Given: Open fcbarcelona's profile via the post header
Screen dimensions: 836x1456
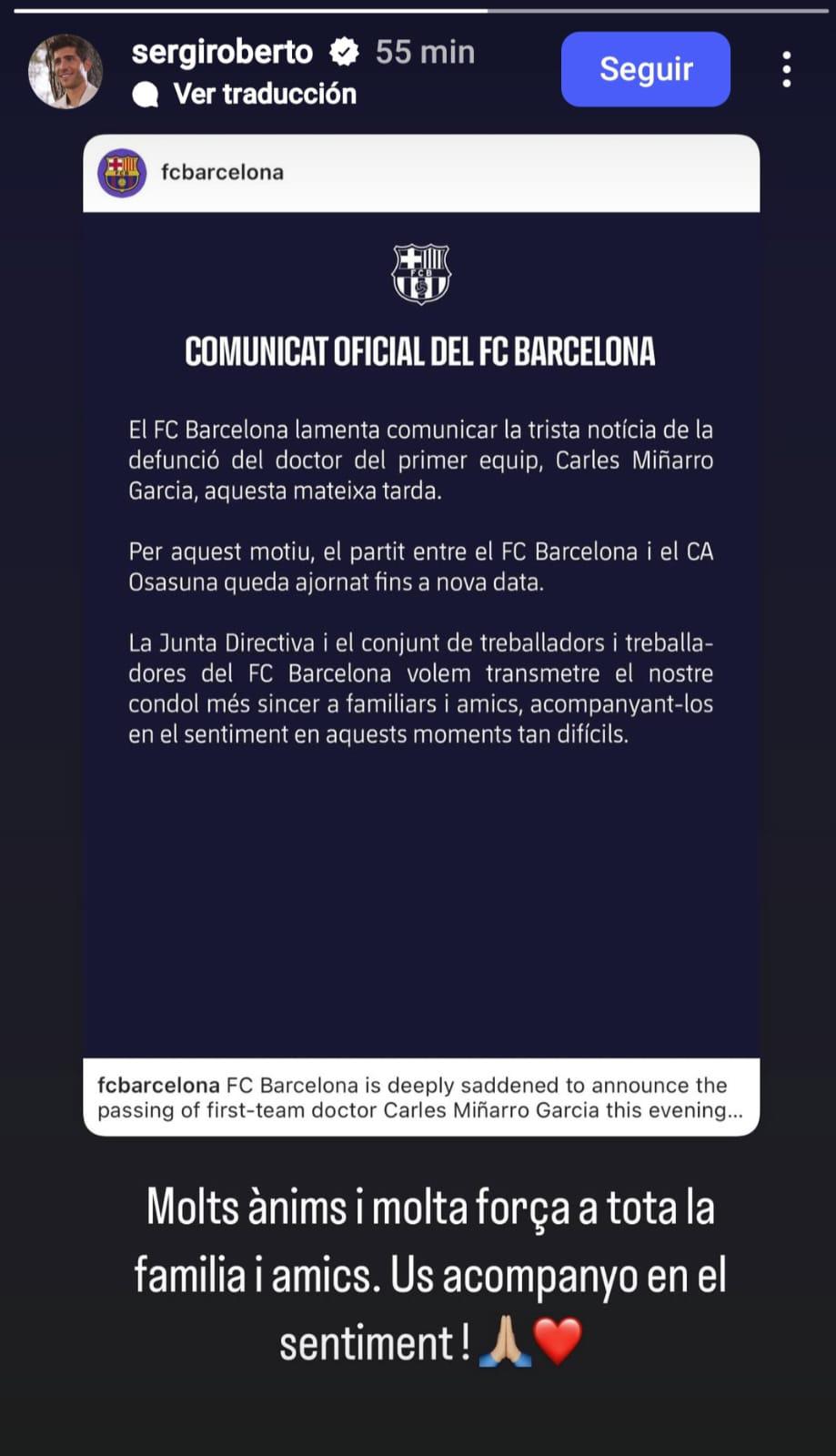Looking at the screenshot, I should pyautogui.click(x=222, y=171).
